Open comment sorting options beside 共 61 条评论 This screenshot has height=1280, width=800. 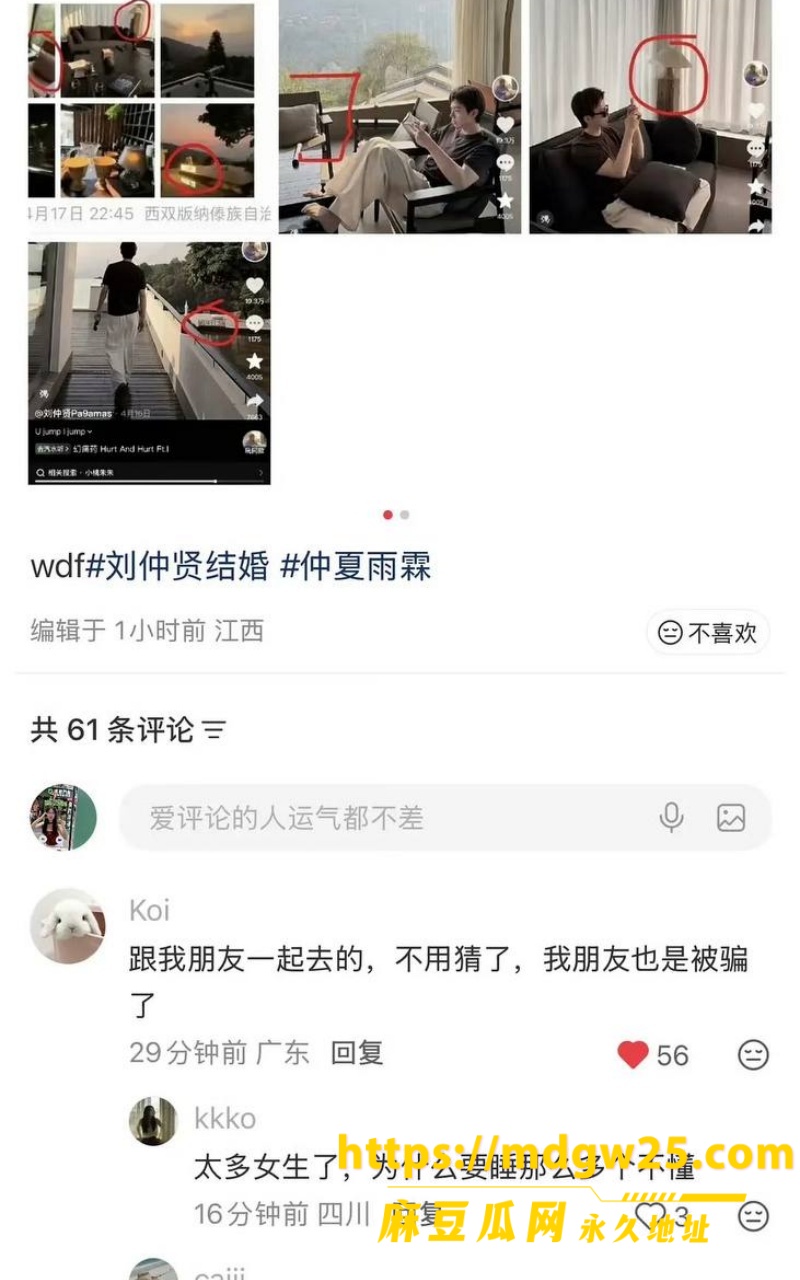(x=214, y=731)
